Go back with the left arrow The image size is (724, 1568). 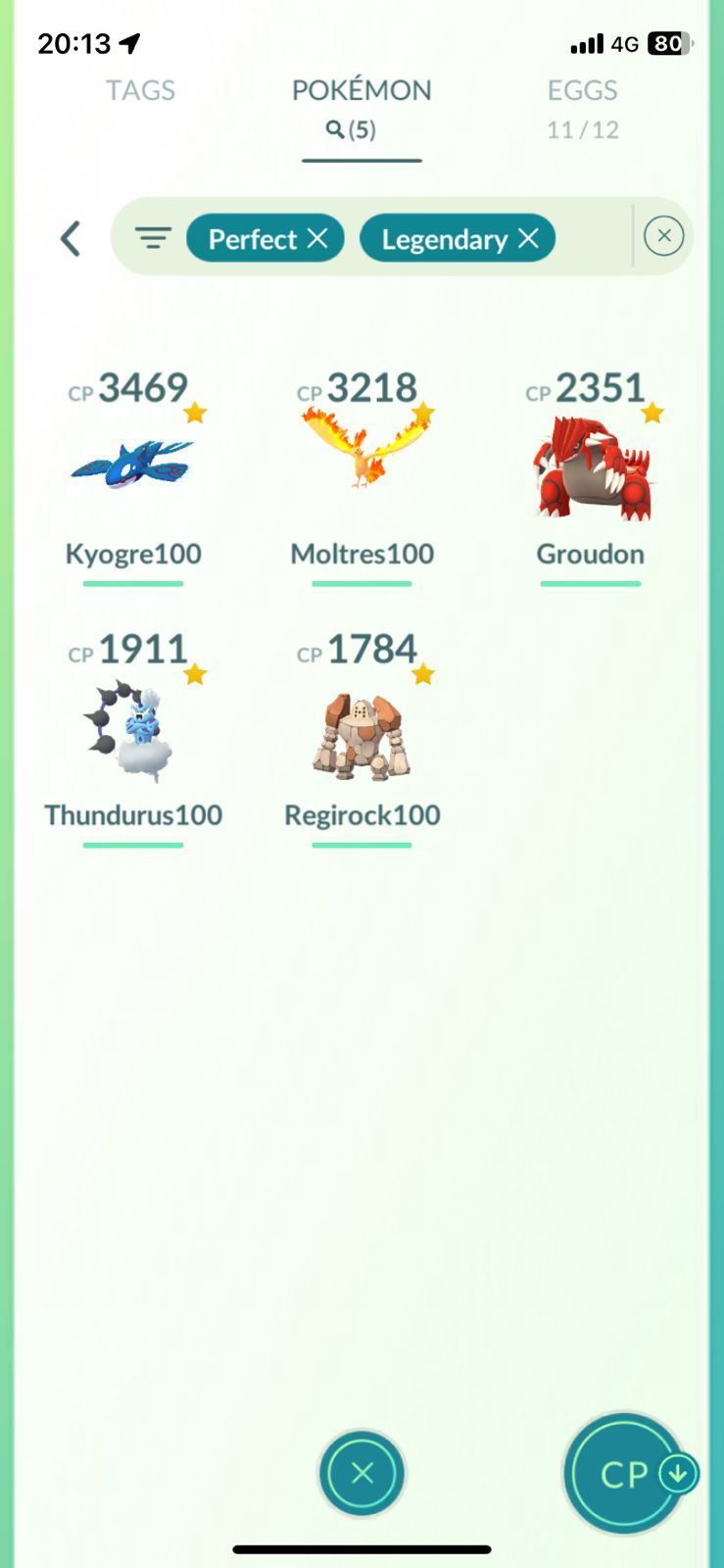click(x=70, y=238)
